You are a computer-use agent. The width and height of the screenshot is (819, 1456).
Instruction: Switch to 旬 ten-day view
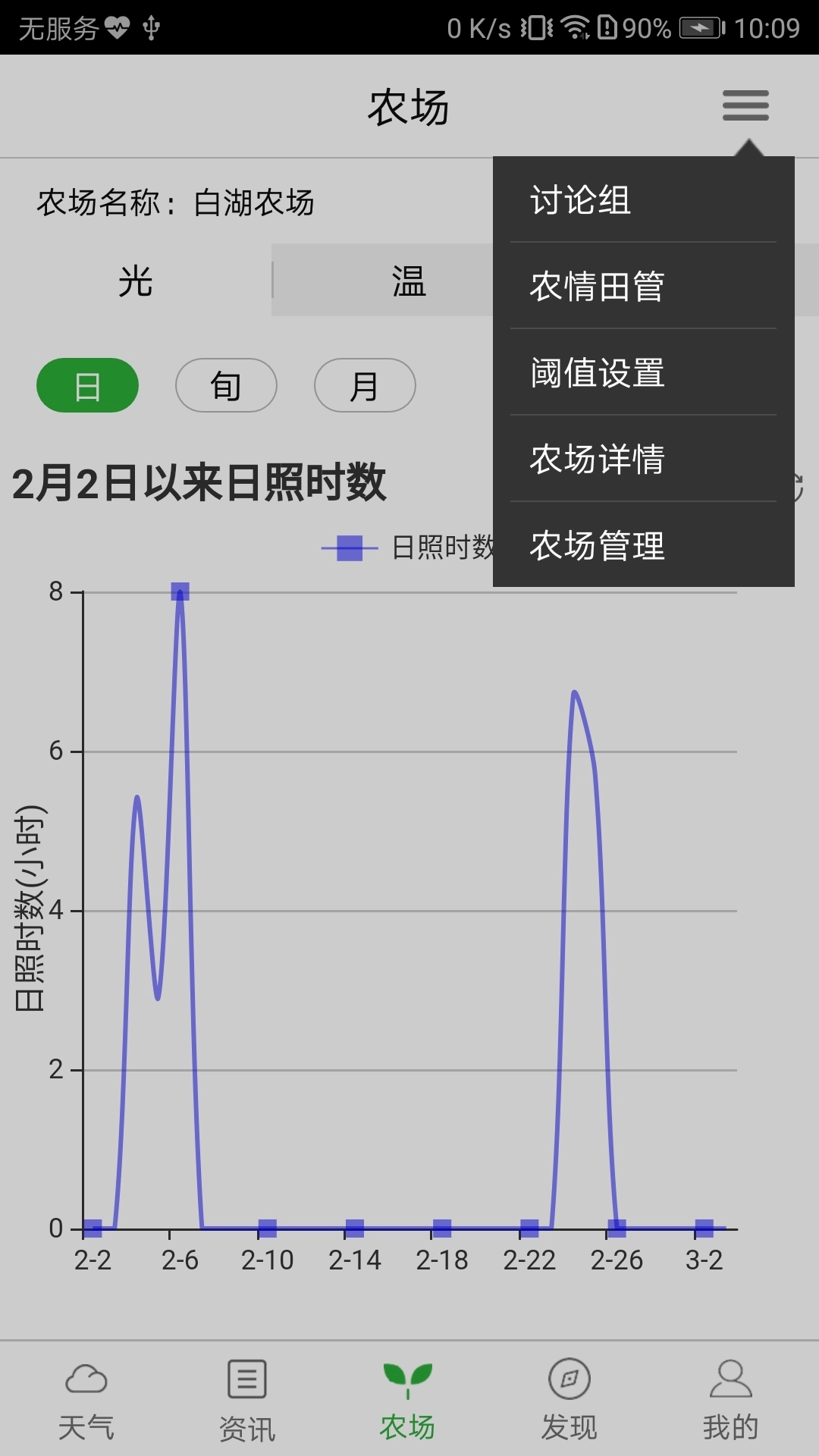[225, 385]
